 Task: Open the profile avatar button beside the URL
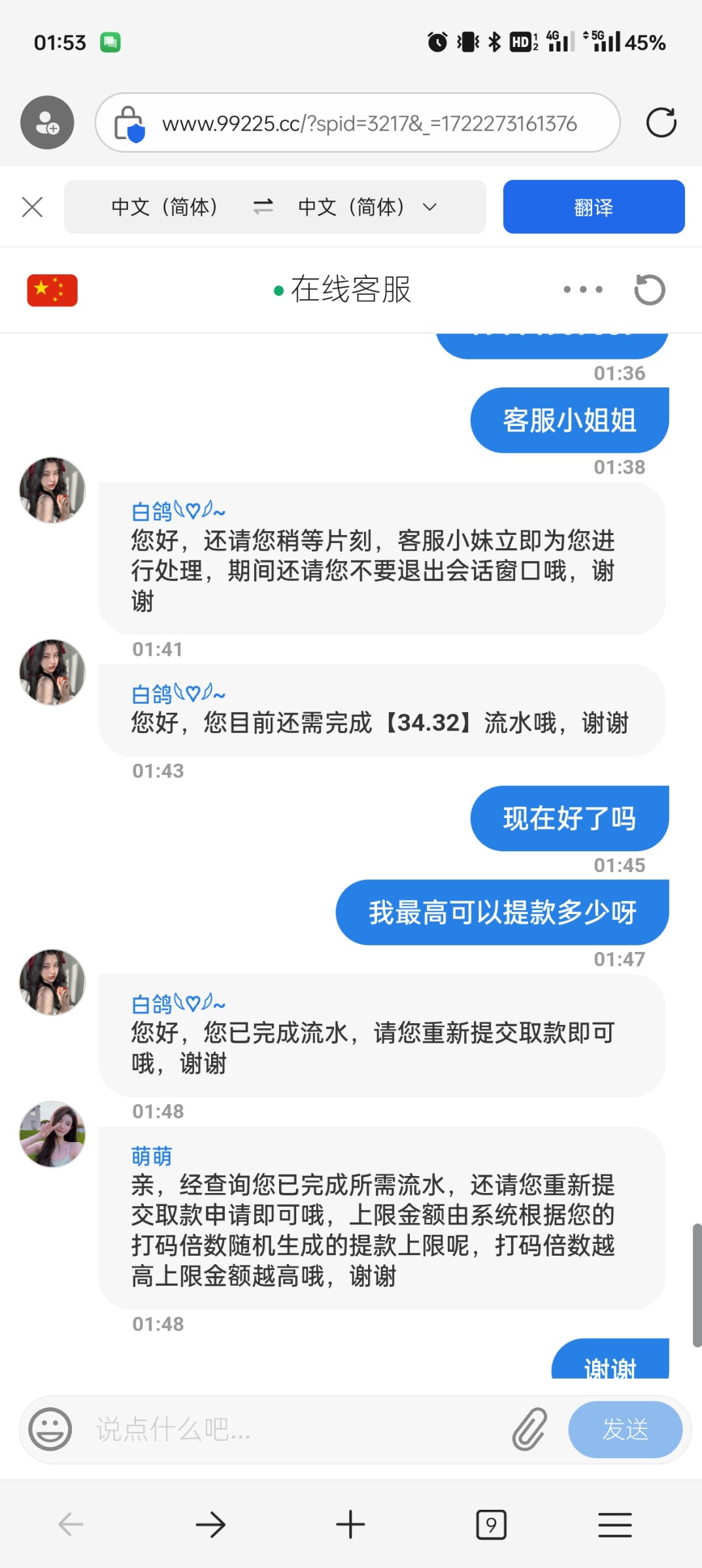[x=47, y=123]
